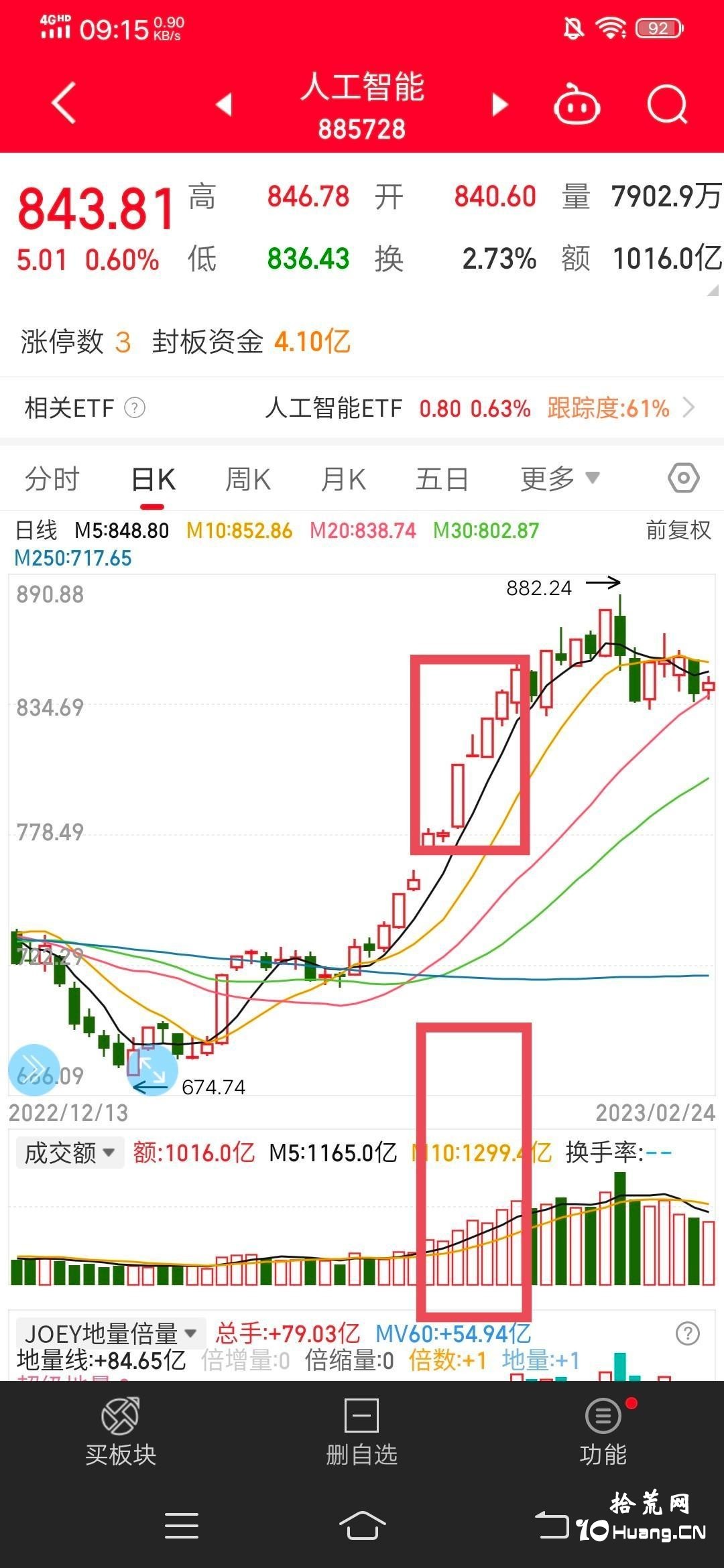The image size is (724, 1568).
Task: Select the 日K chart tab
Action: (x=154, y=479)
